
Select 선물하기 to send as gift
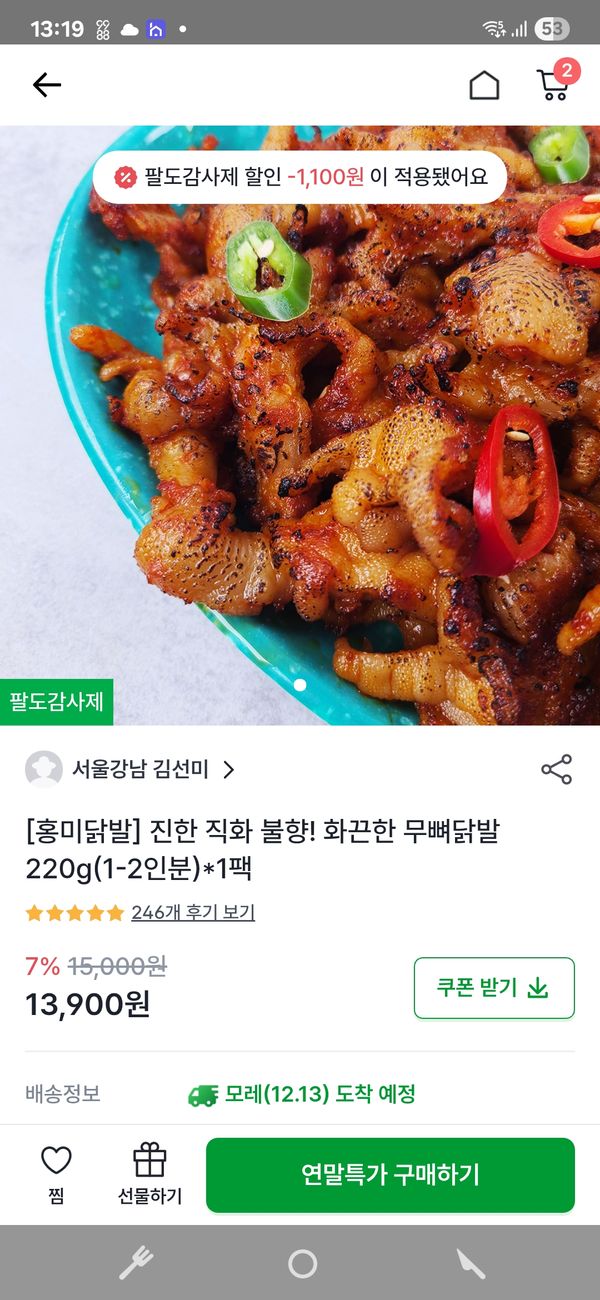click(x=150, y=1174)
